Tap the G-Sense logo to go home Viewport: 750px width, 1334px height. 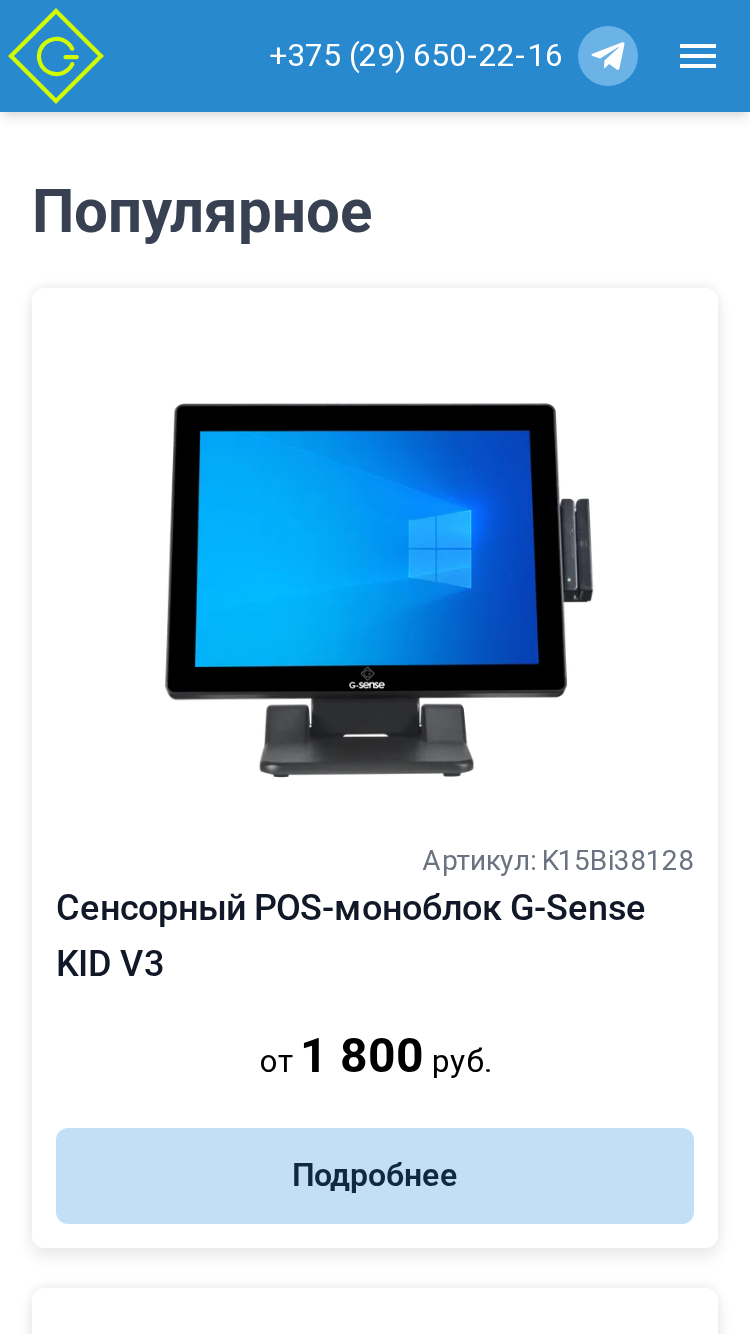[56, 56]
